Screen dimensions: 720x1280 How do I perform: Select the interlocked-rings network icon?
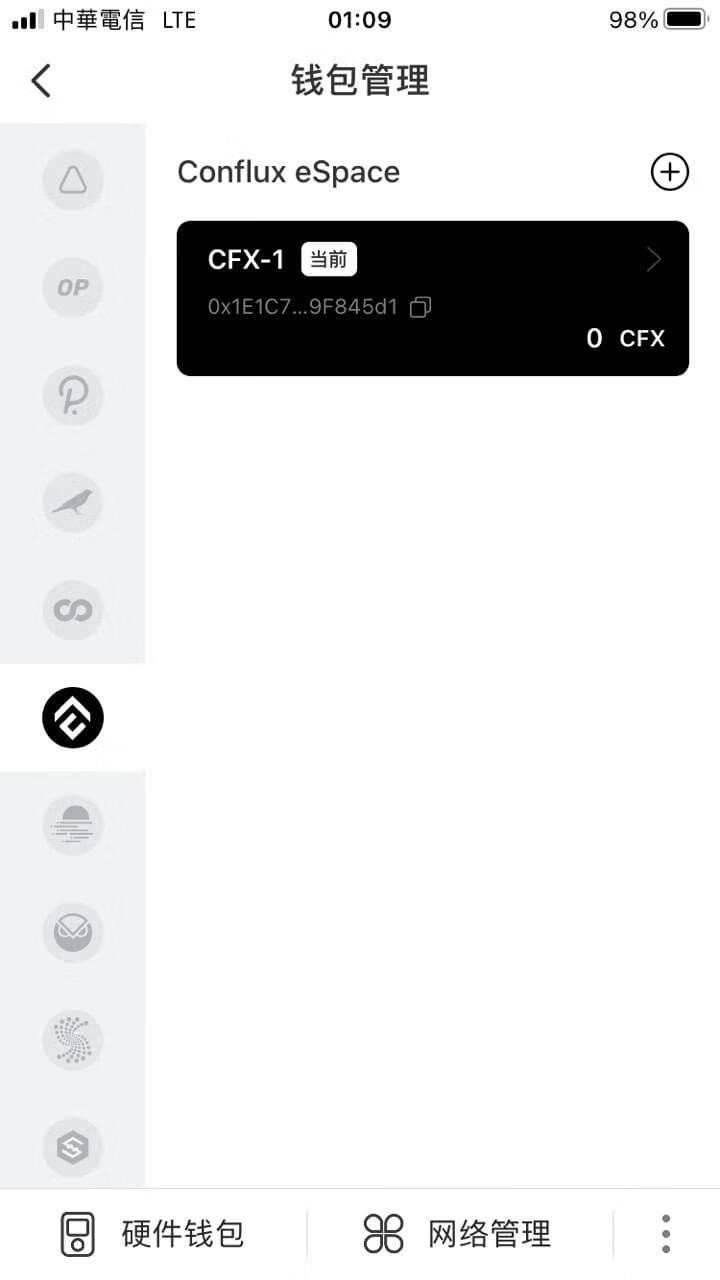pyautogui.click(x=73, y=609)
